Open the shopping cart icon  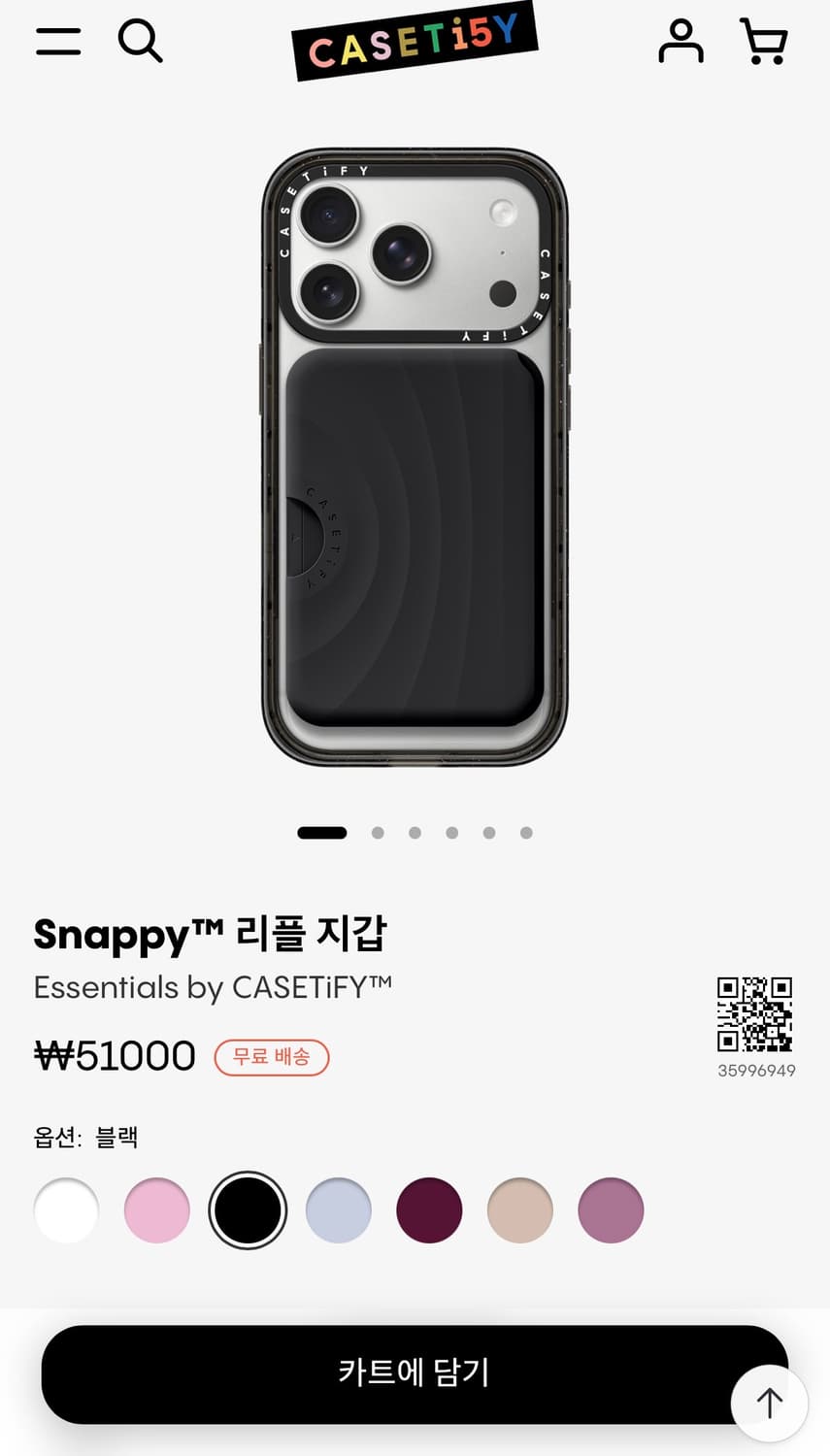pyautogui.click(x=765, y=42)
